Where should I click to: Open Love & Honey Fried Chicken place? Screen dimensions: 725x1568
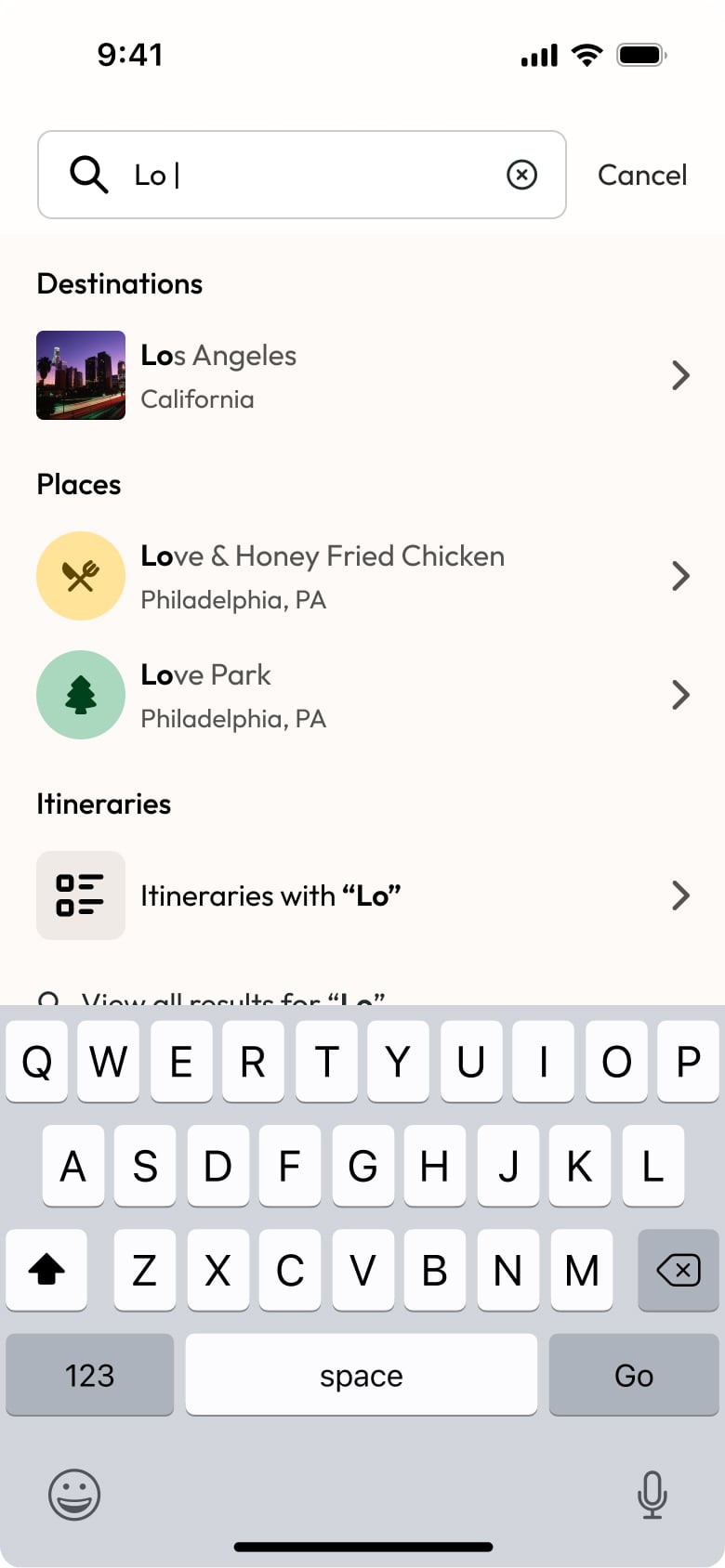coord(362,576)
